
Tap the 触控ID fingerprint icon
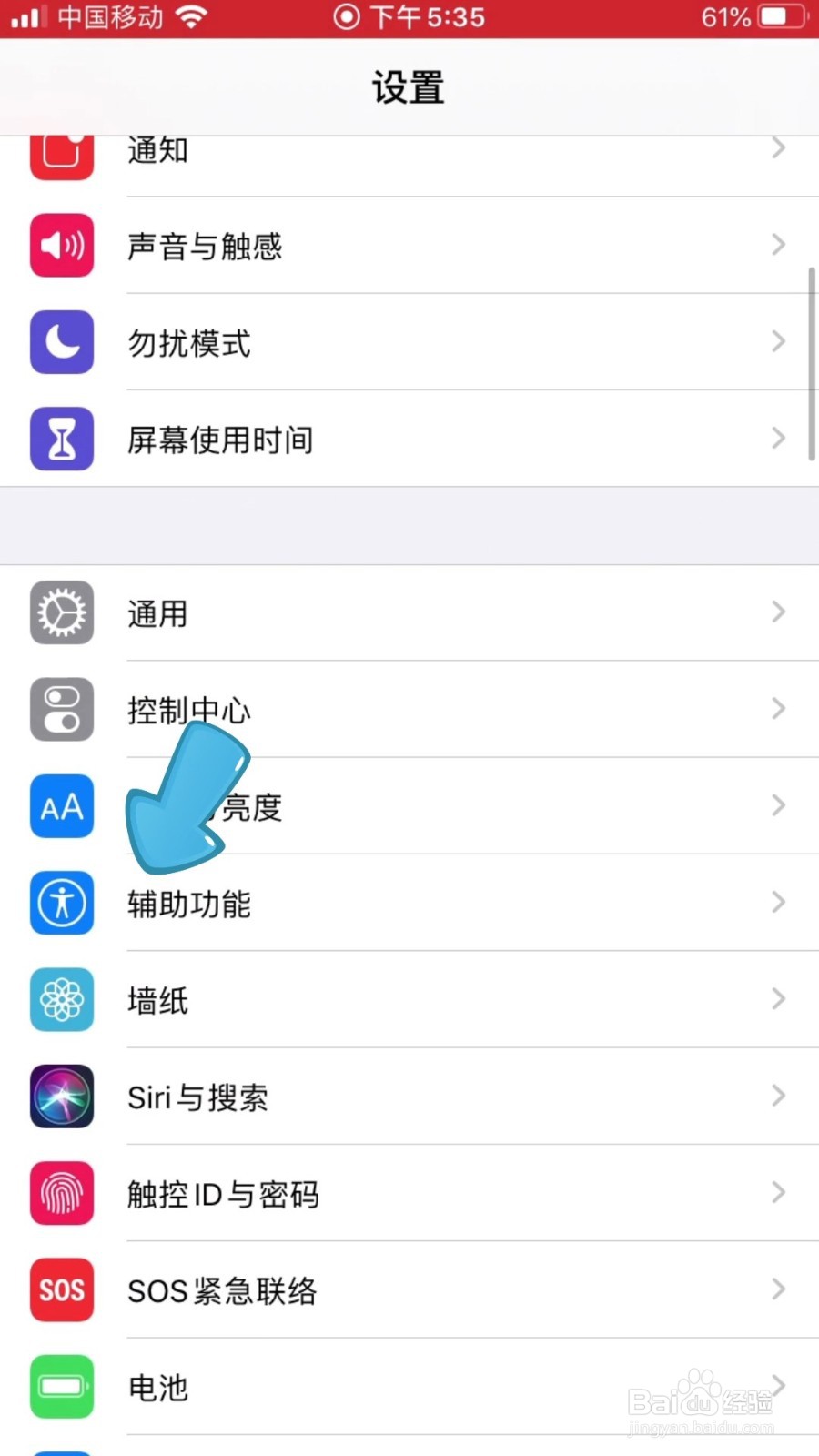pos(61,1193)
